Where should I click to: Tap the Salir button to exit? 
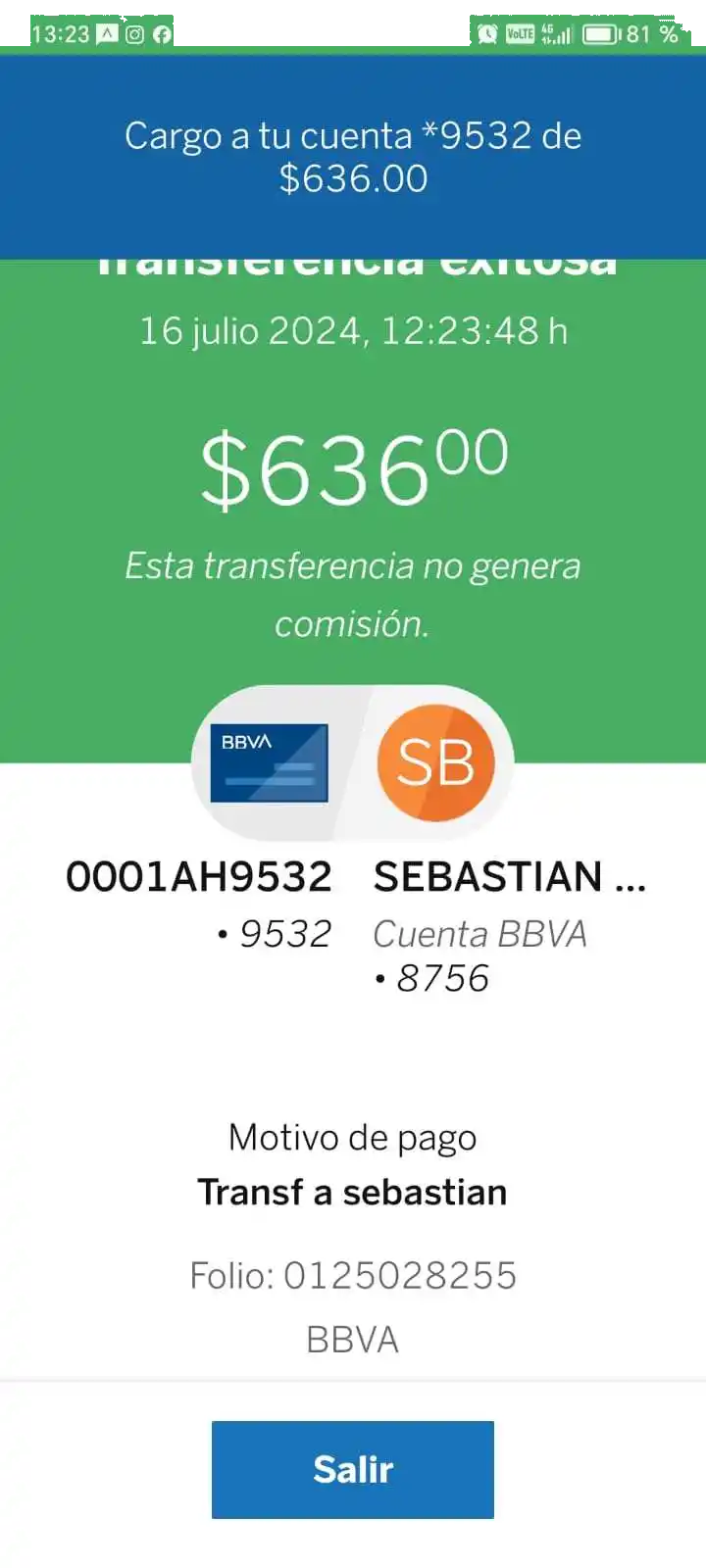[353, 1469]
